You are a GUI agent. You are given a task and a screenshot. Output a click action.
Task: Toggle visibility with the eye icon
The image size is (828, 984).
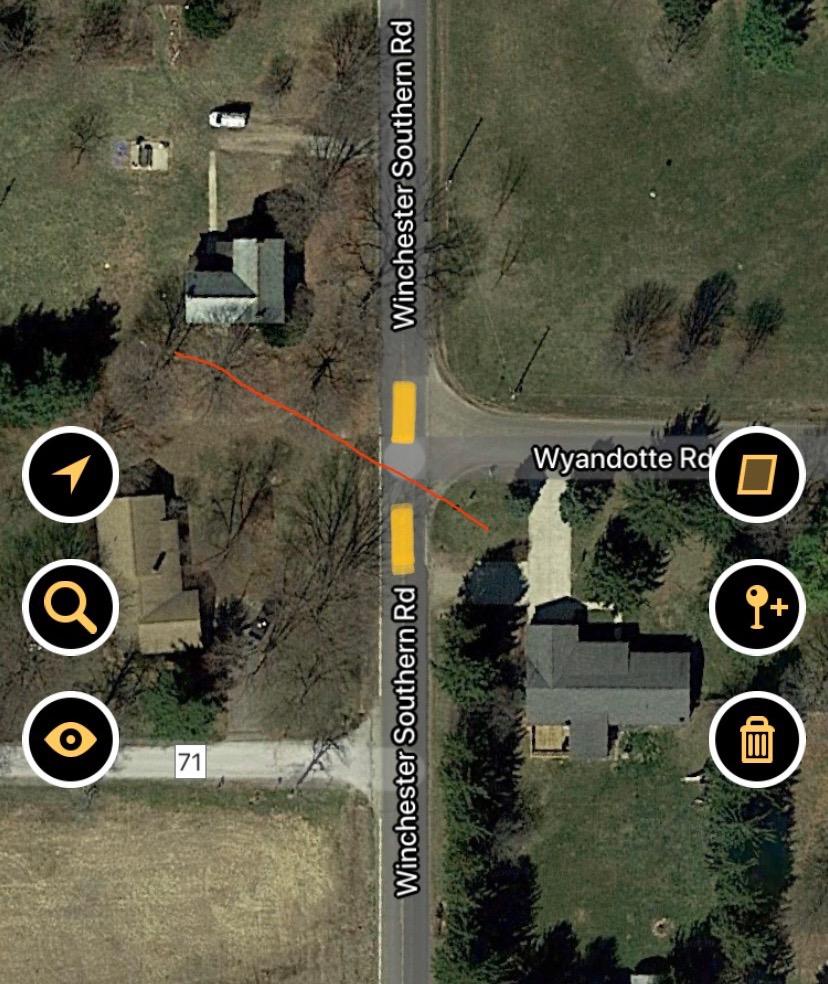tap(71, 740)
